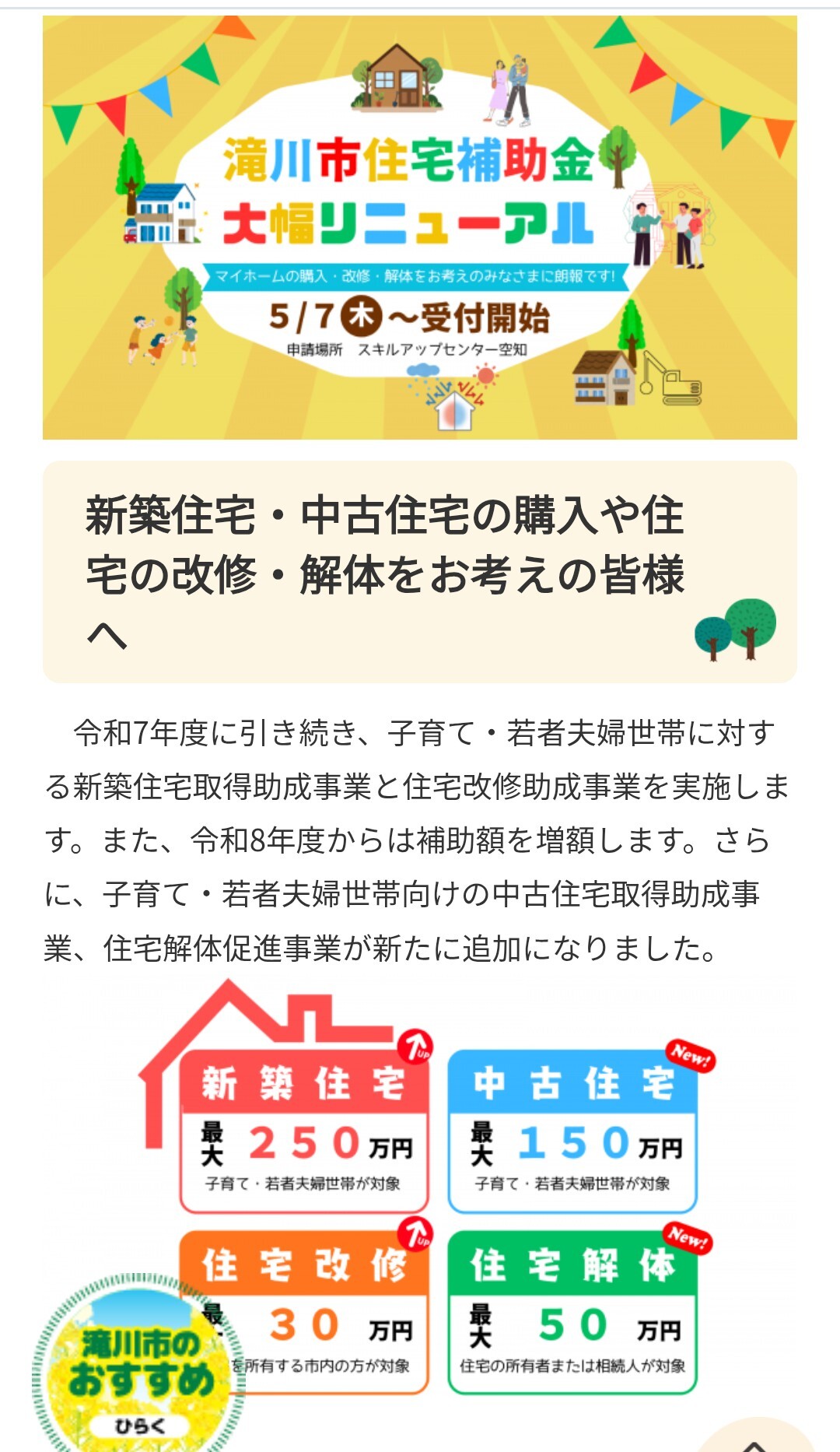Tap the back-to-top arrow button
840x1452 pixels.
coord(754,1438)
